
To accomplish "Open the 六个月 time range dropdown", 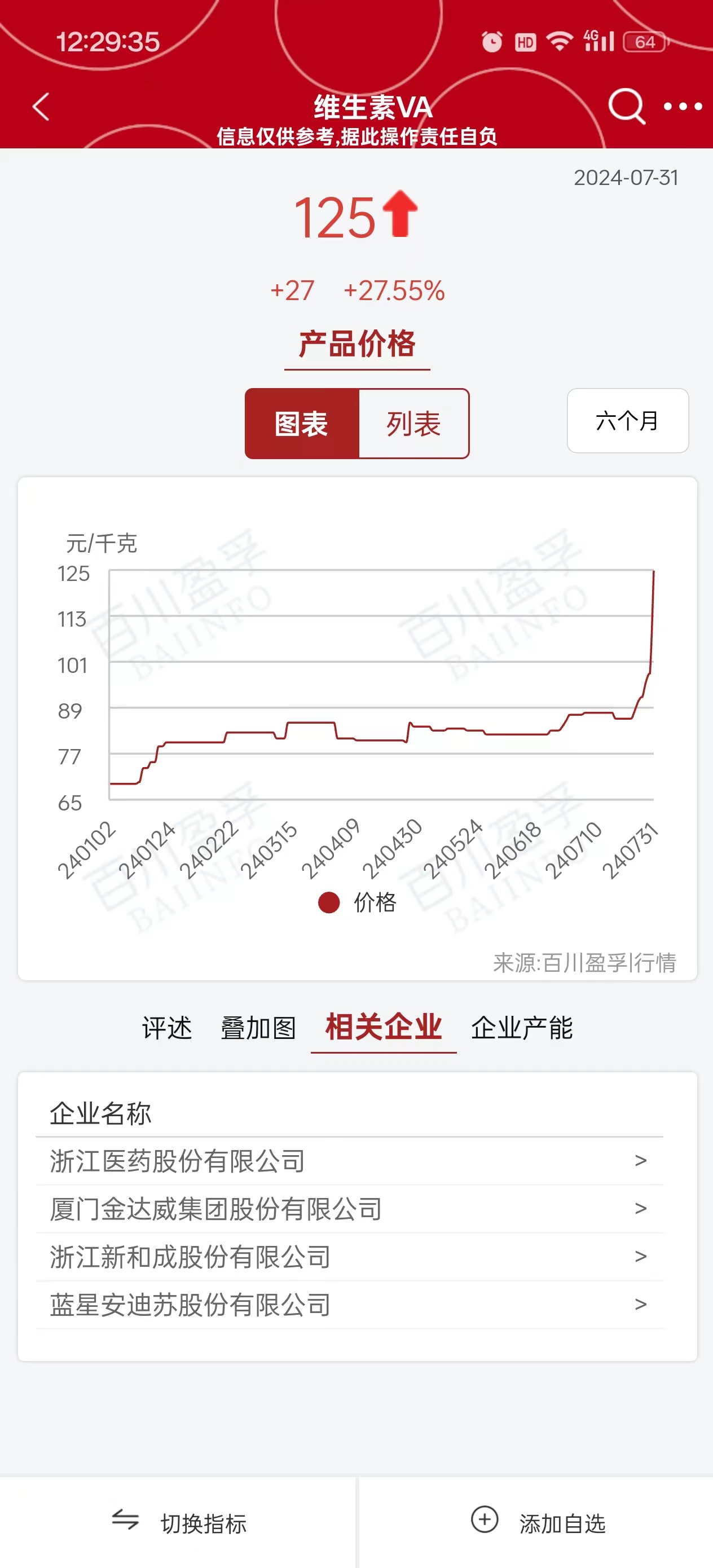I will coord(627,421).
